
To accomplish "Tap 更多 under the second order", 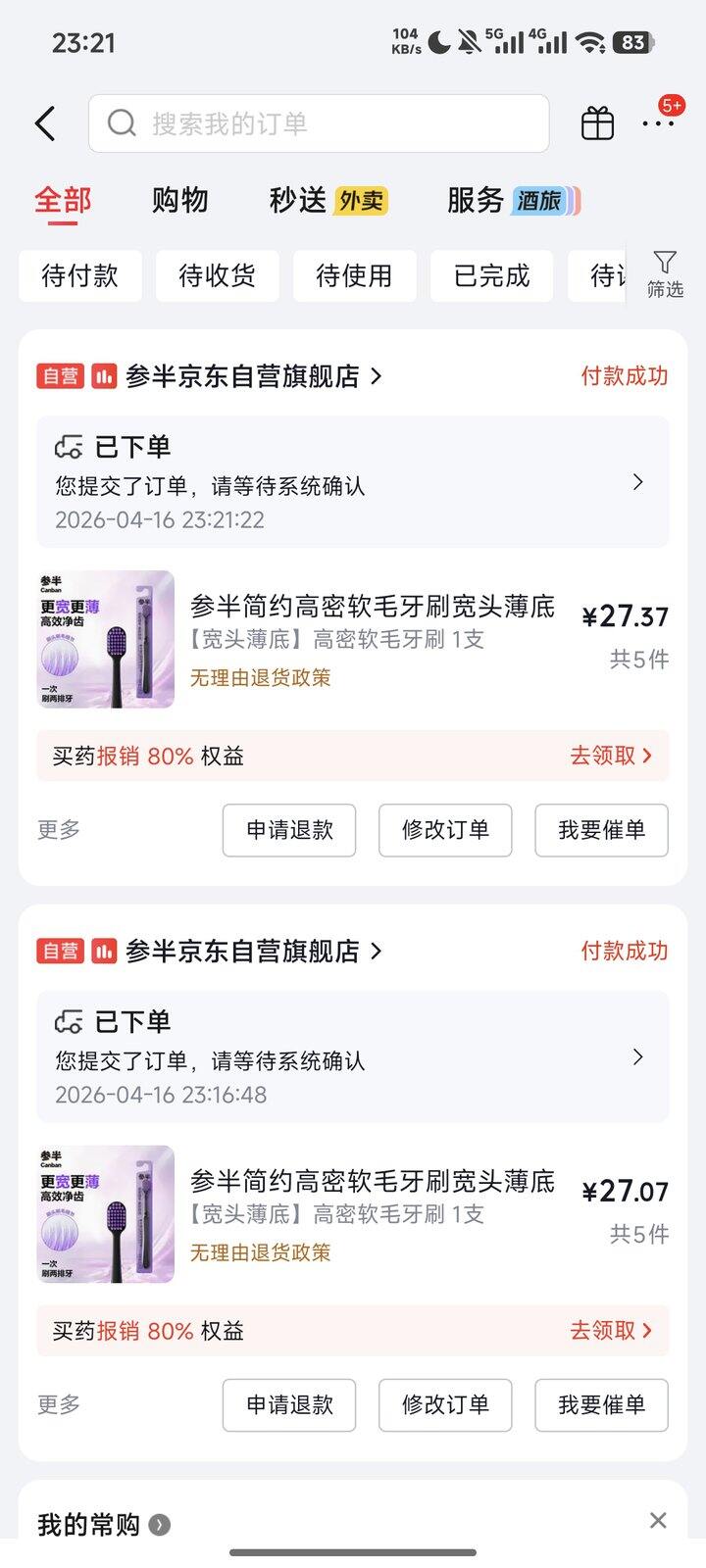I will pyautogui.click(x=58, y=1405).
